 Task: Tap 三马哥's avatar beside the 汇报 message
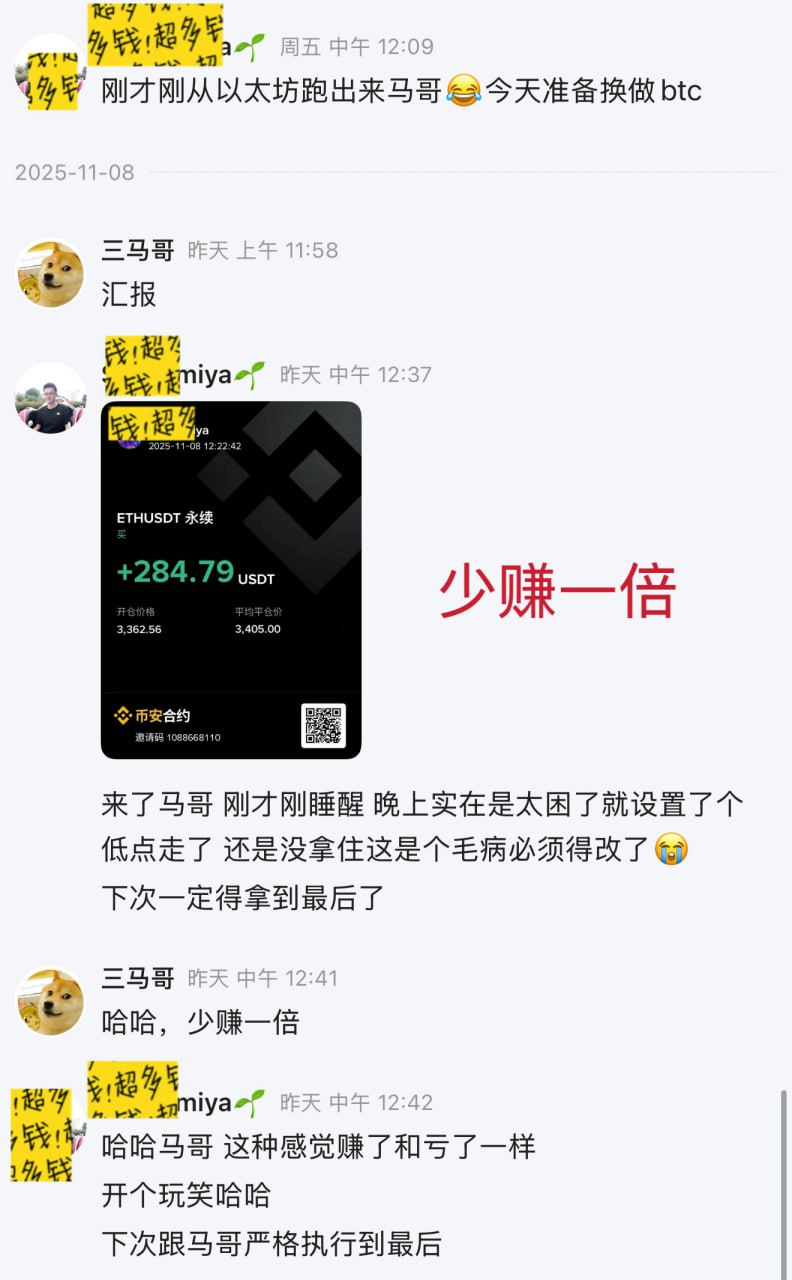[x=50, y=273]
